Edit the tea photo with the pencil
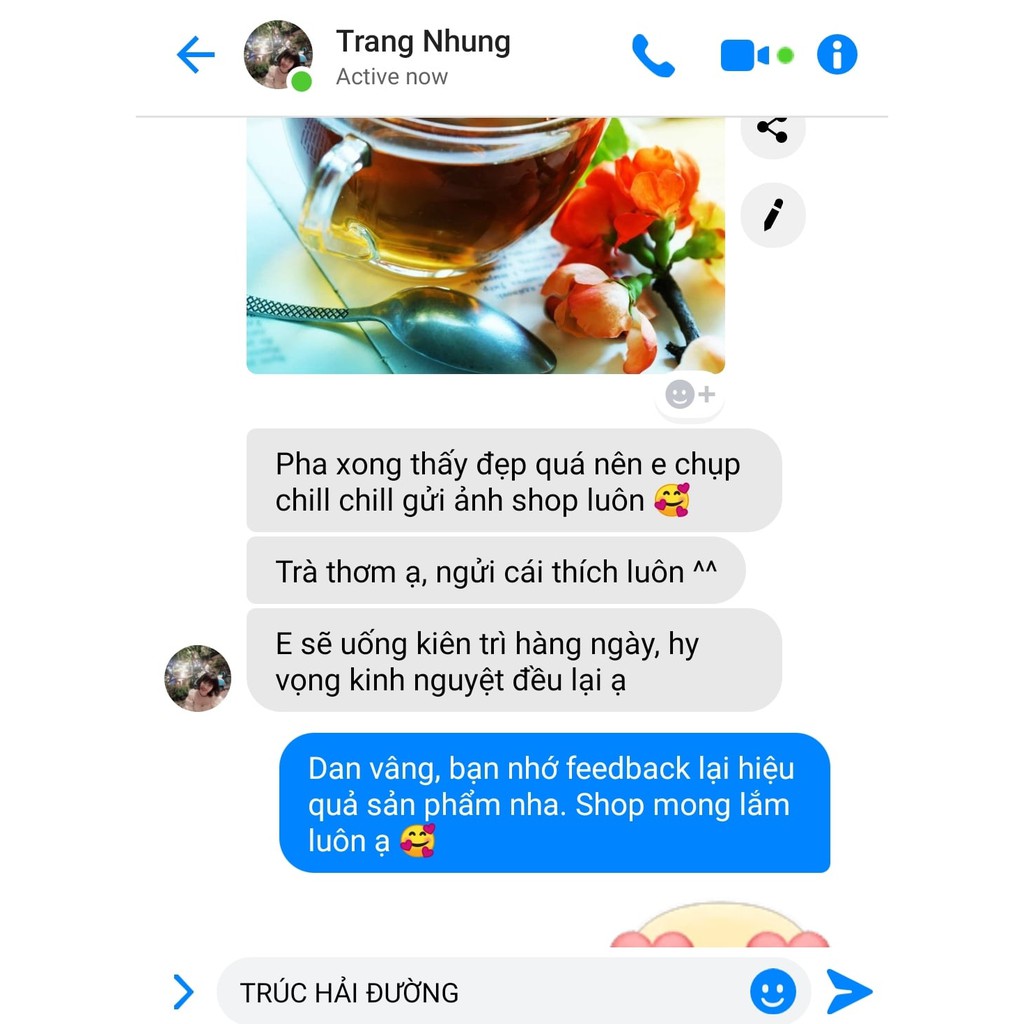 (x=772, y=214)
